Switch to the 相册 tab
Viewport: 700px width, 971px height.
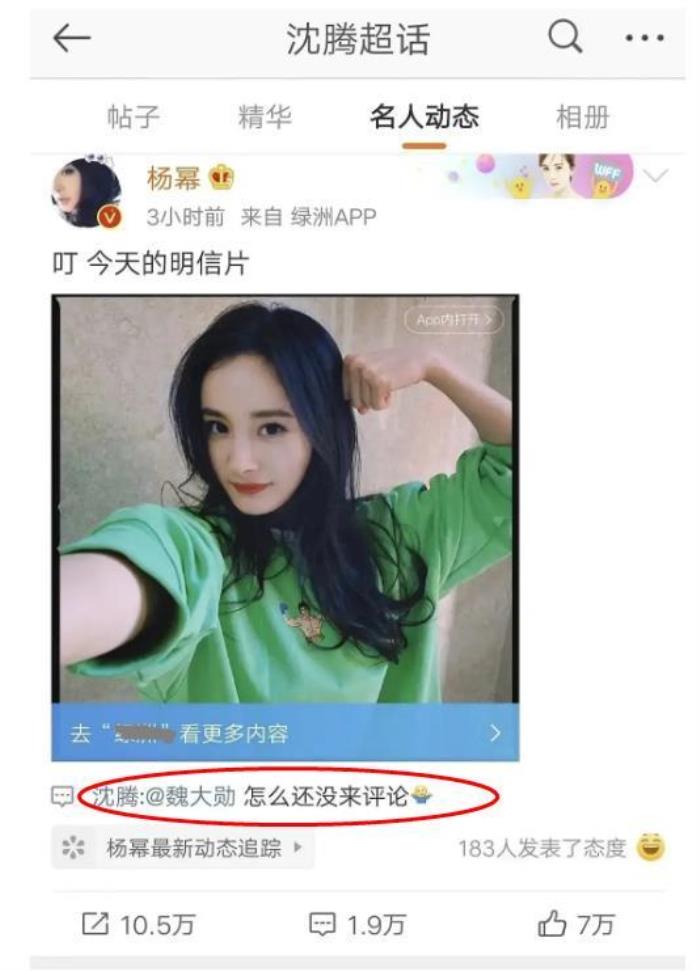583,118
